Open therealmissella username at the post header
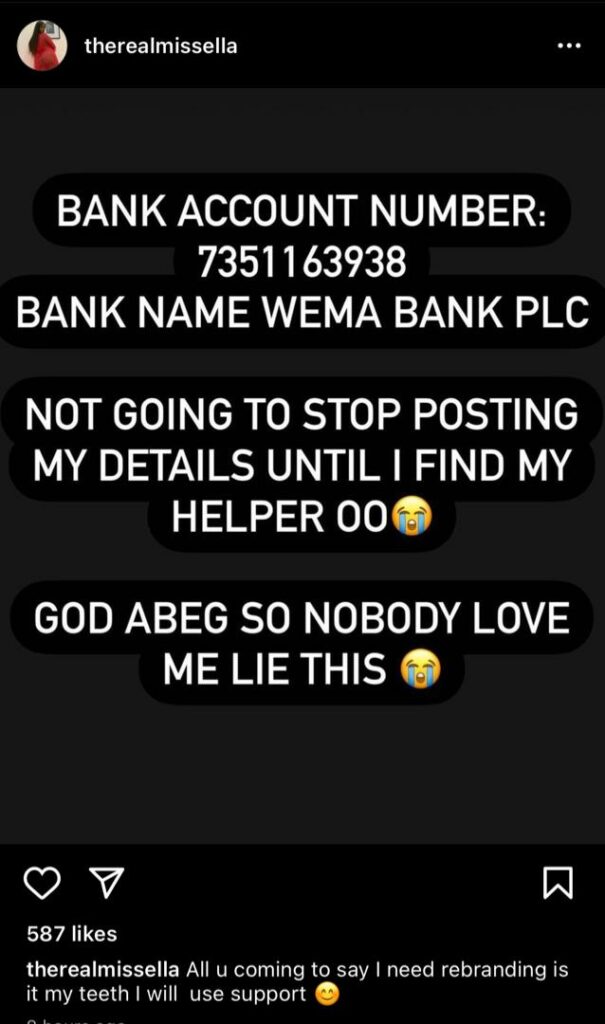 (x=161, y=46)
